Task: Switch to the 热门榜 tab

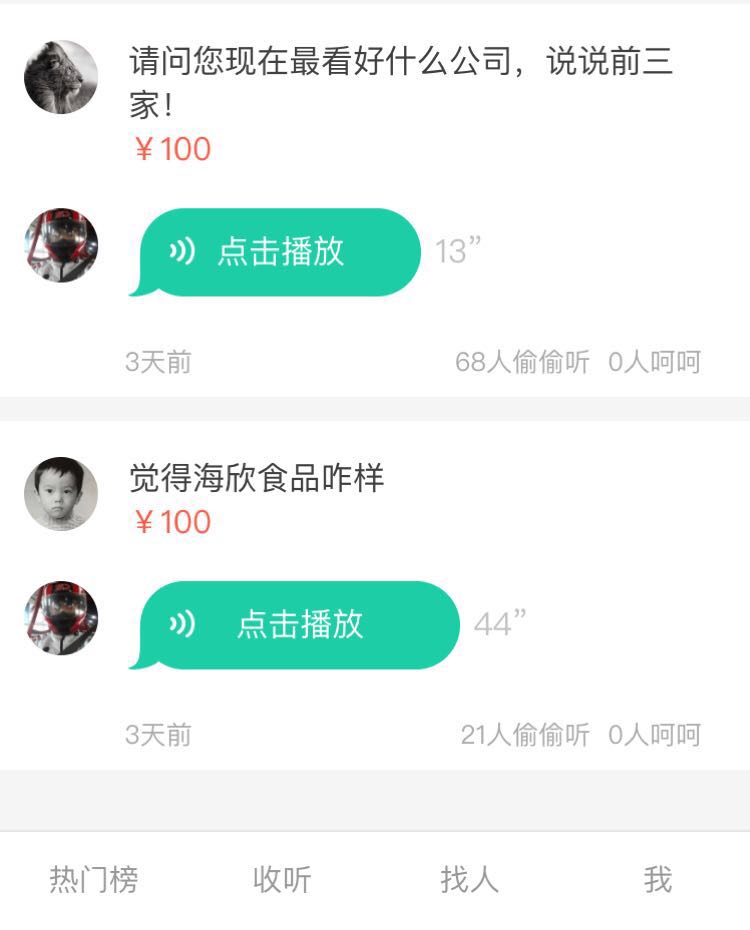Action: 94,880
